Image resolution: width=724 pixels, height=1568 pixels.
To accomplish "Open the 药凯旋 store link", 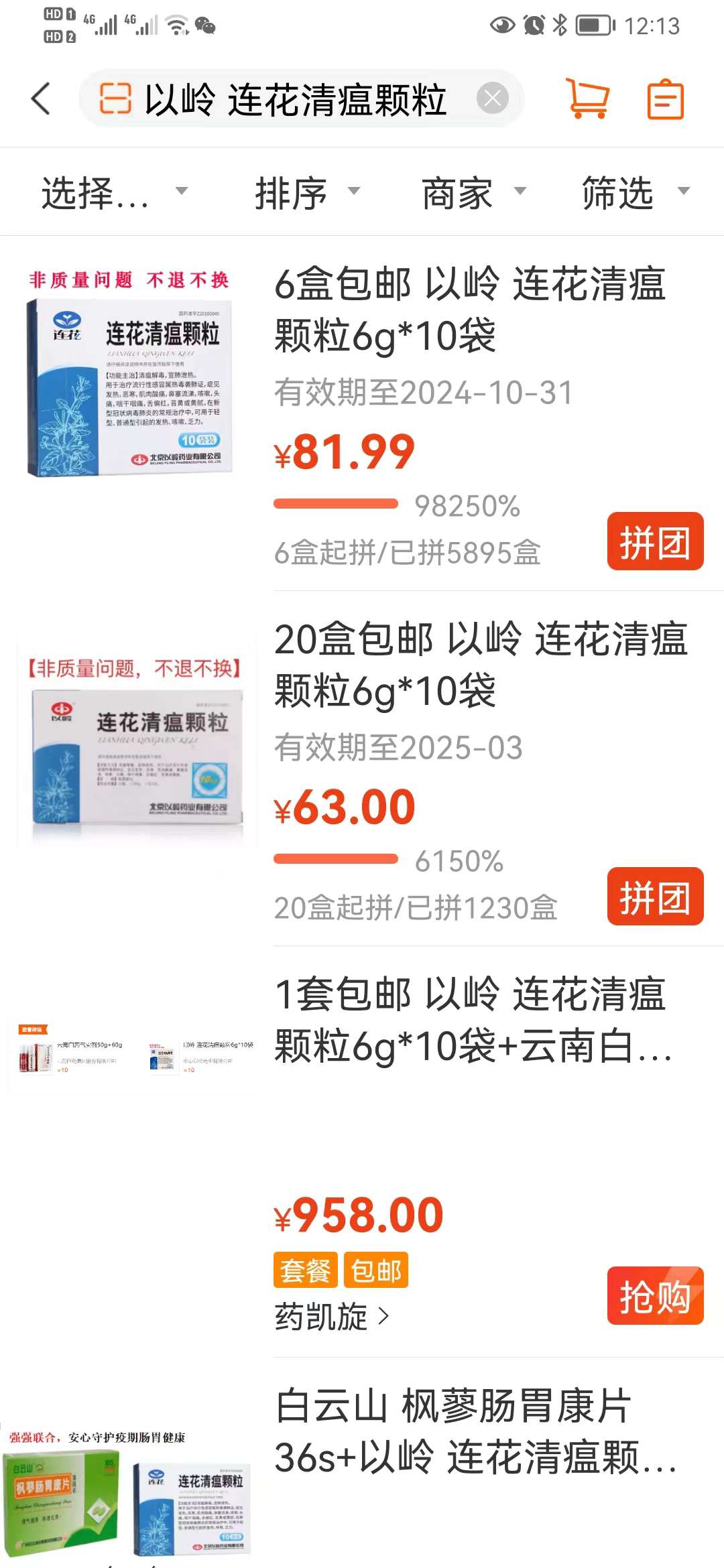I will (331, 1316).
